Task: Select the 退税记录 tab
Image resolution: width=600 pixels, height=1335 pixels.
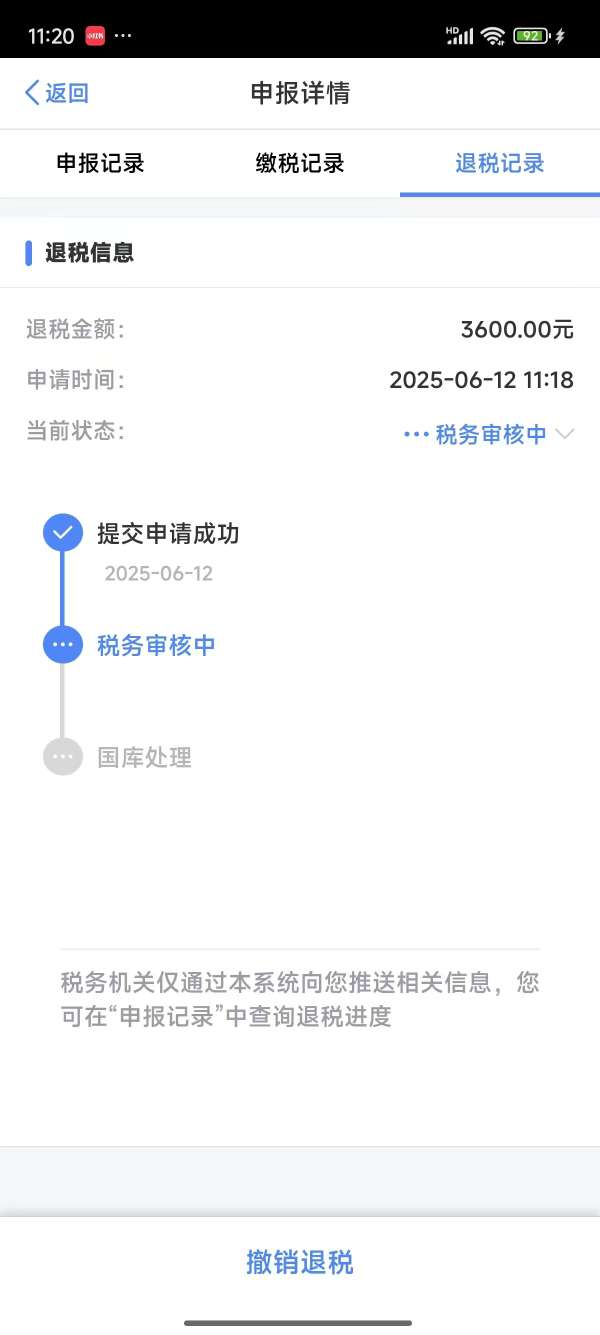Action: [x=500, y=164]
